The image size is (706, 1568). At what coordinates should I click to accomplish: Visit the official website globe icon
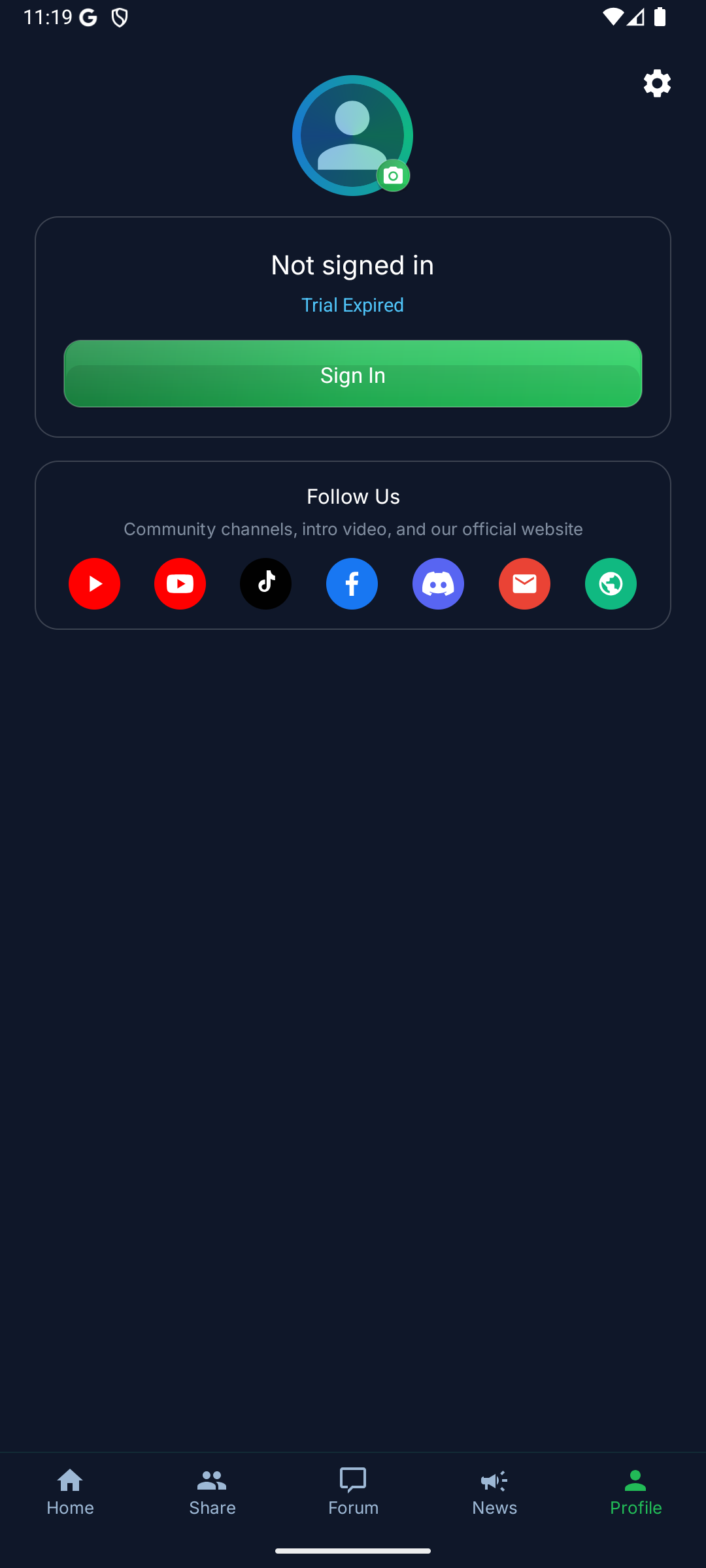pos(611,583)
